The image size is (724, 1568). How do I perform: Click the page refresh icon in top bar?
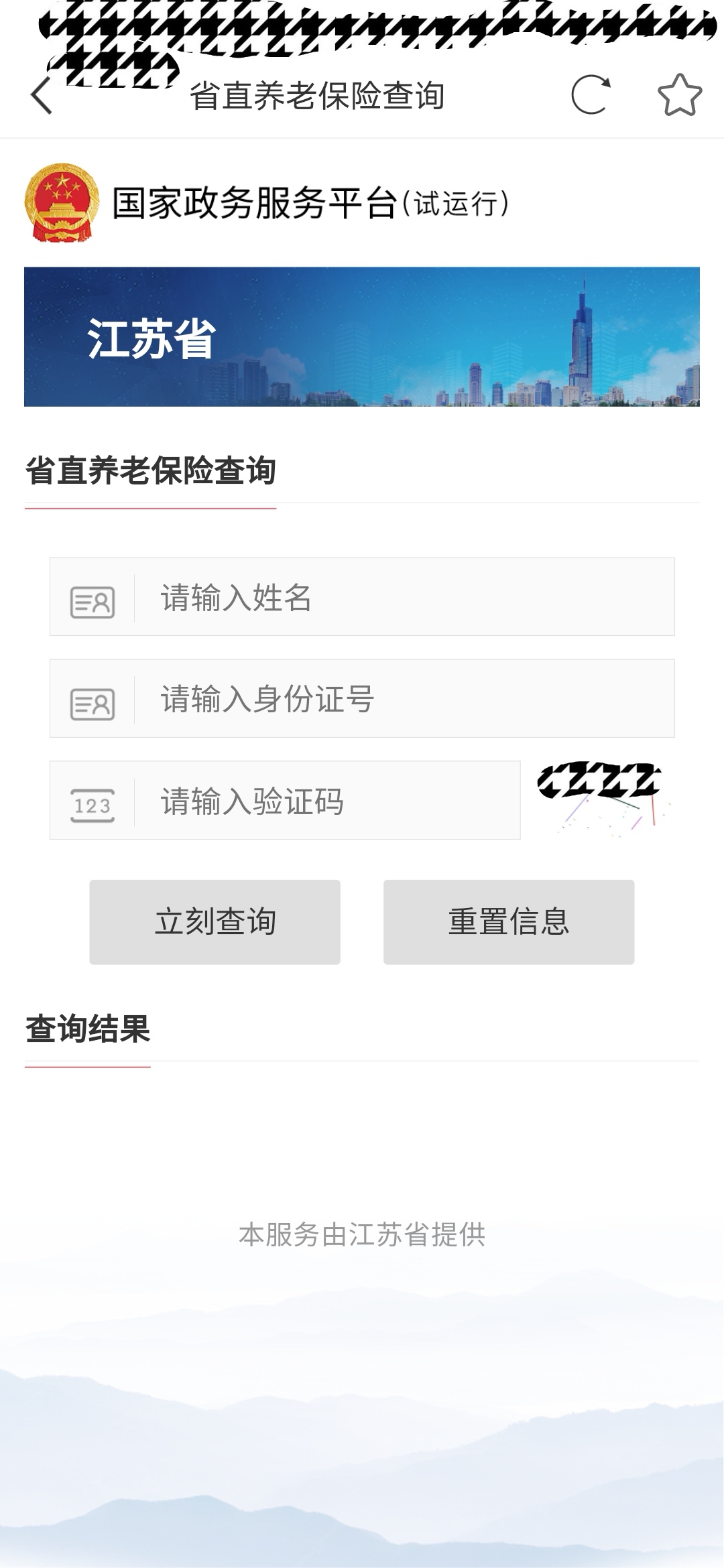coord(591,95)
